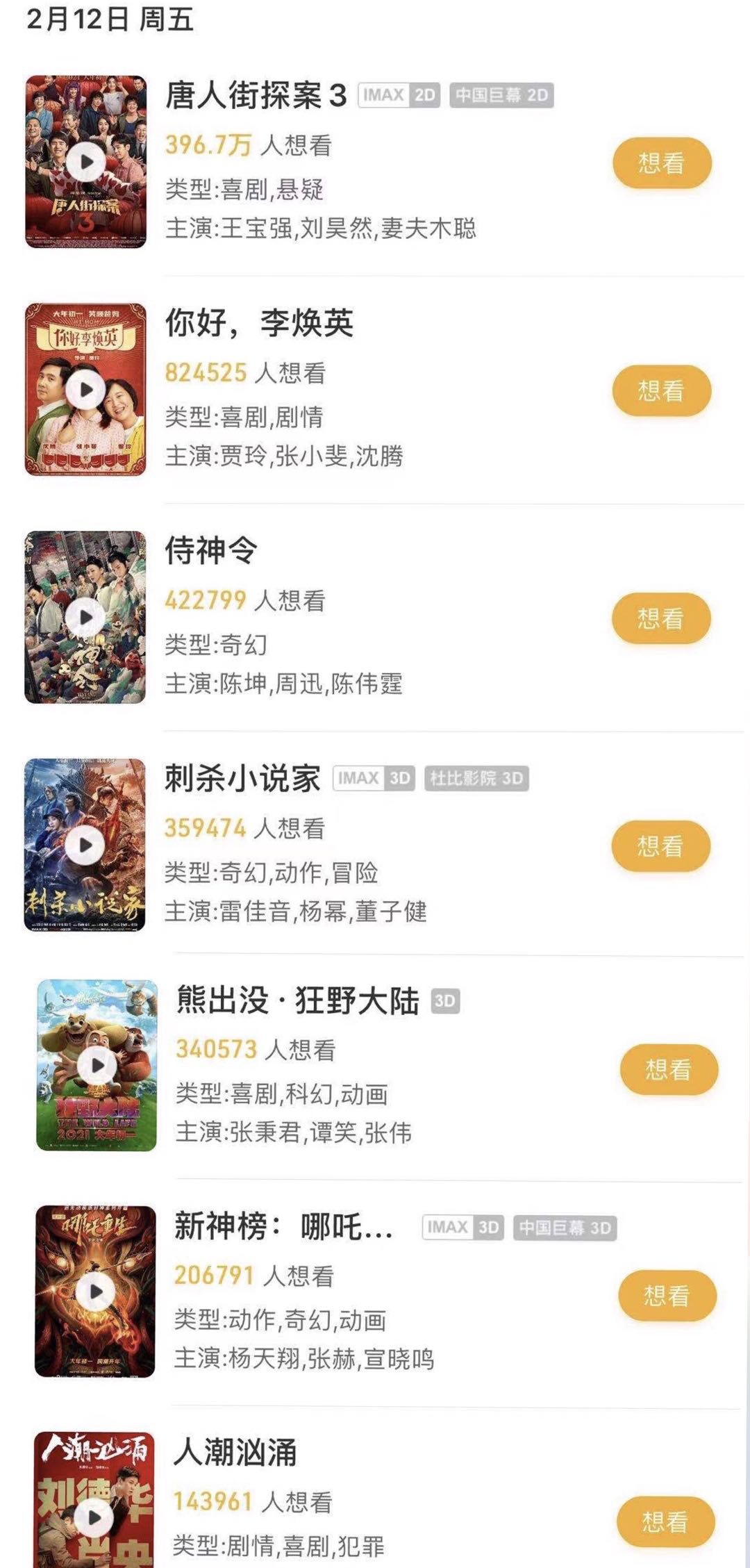Open the 新神榜：哪吒 movie row

283,1228
